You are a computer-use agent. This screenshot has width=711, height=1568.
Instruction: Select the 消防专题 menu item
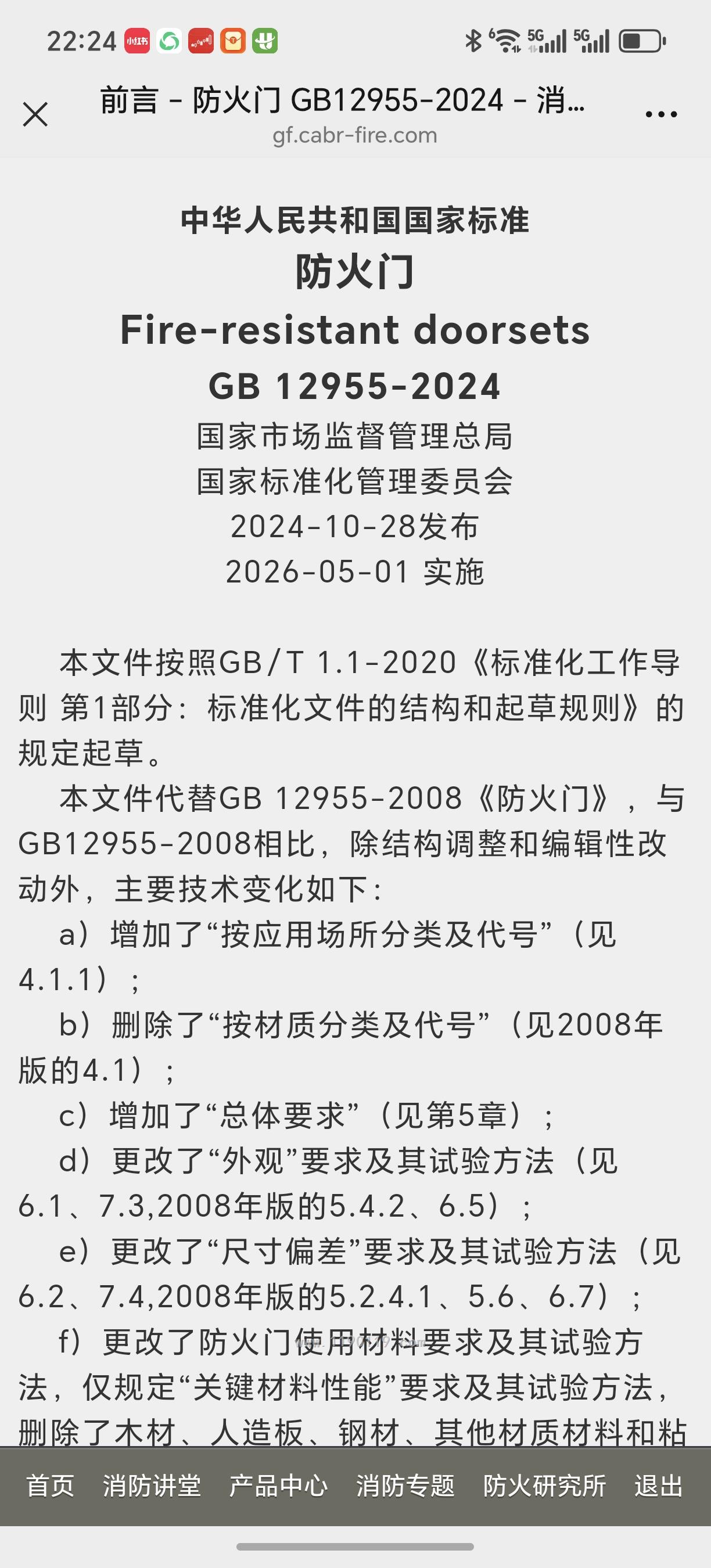pyautogui.click(x=405, y=1486)
